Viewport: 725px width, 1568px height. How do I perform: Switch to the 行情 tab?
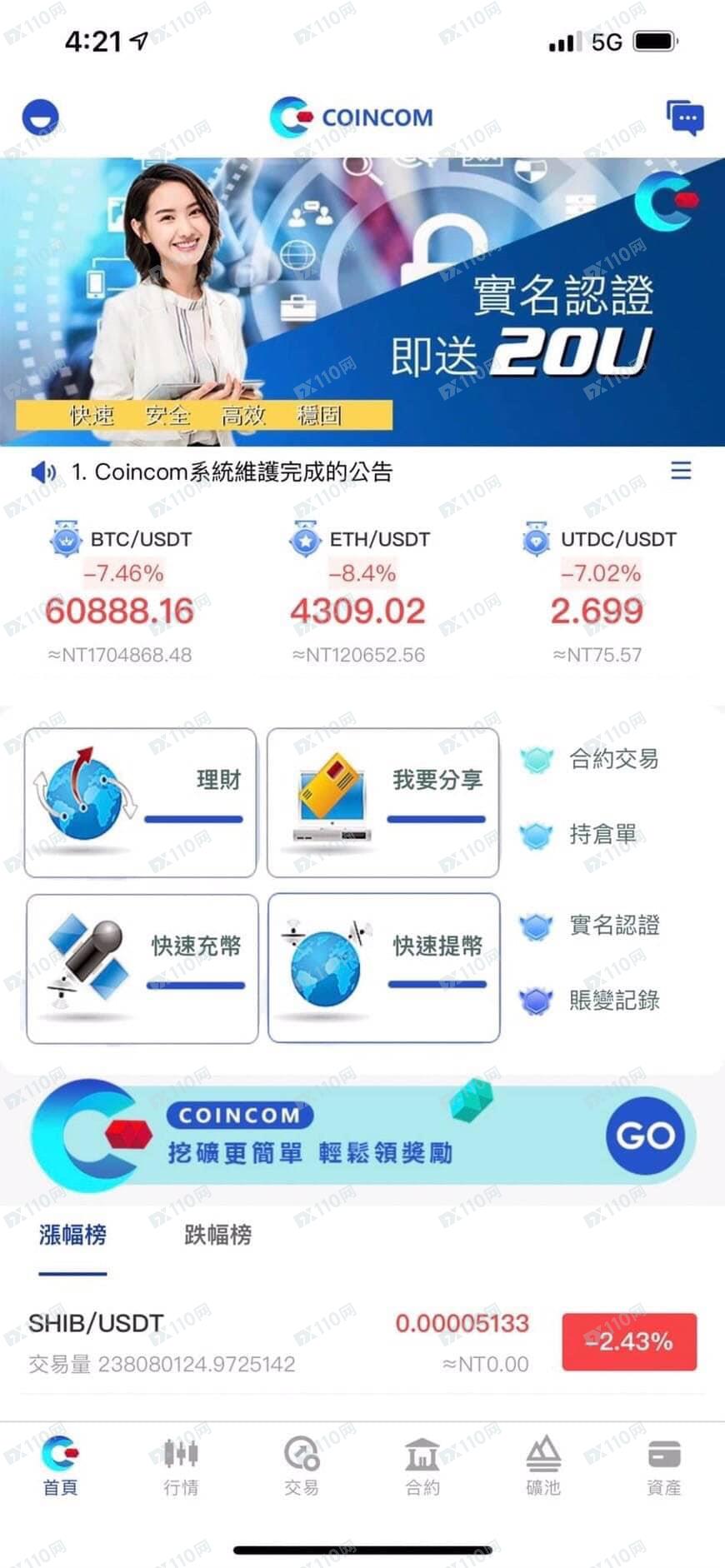pyautogui.click(x=181, y=1468)
